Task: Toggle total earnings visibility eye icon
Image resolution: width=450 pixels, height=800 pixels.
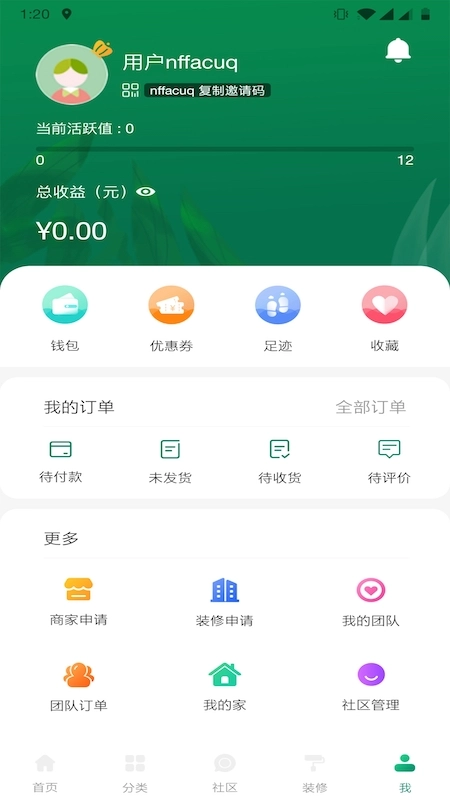Action: [145, 192]
